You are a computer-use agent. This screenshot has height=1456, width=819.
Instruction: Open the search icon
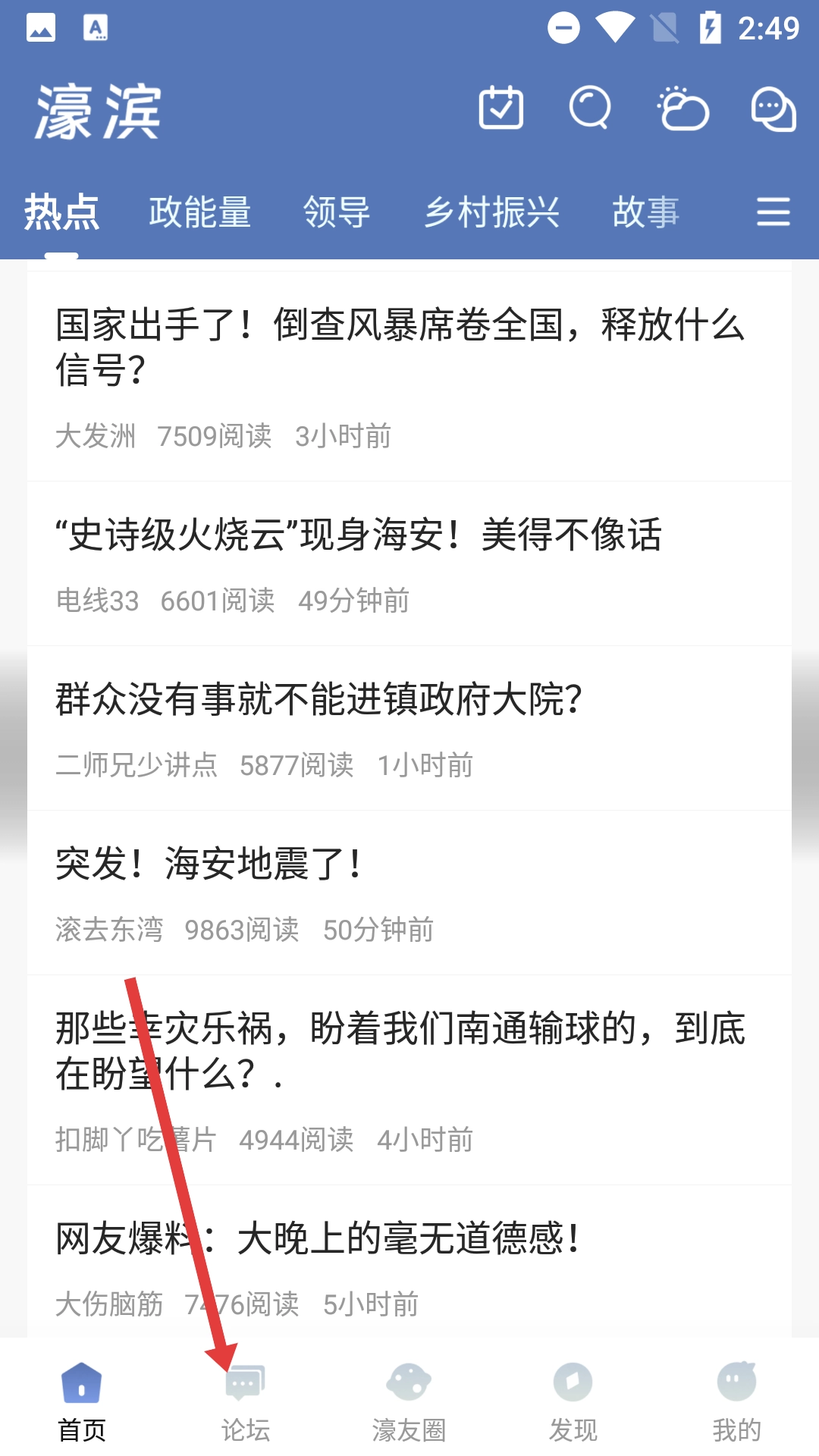click(x=590, y=108)
